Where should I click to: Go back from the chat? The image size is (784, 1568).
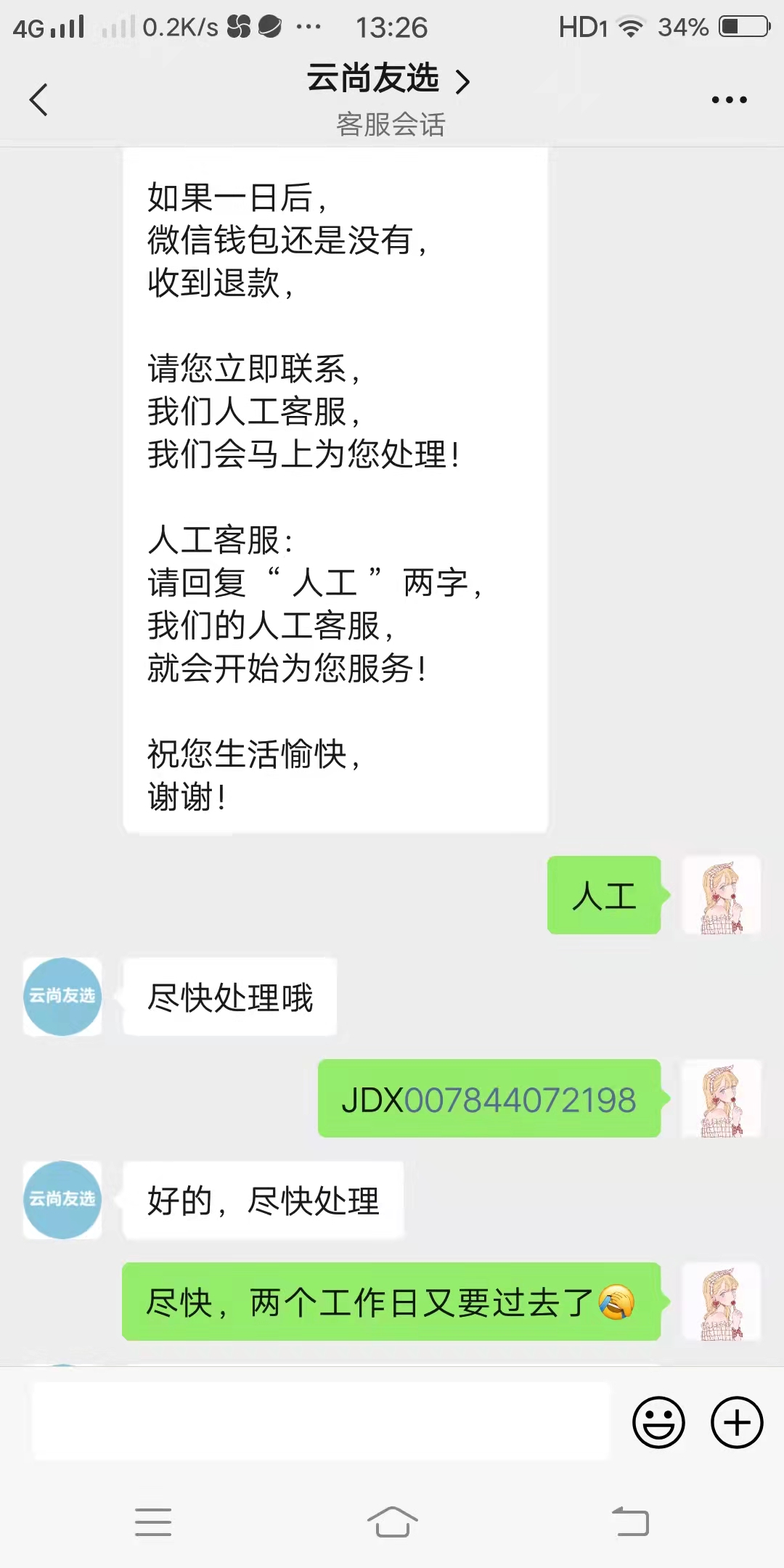(39, 99)
